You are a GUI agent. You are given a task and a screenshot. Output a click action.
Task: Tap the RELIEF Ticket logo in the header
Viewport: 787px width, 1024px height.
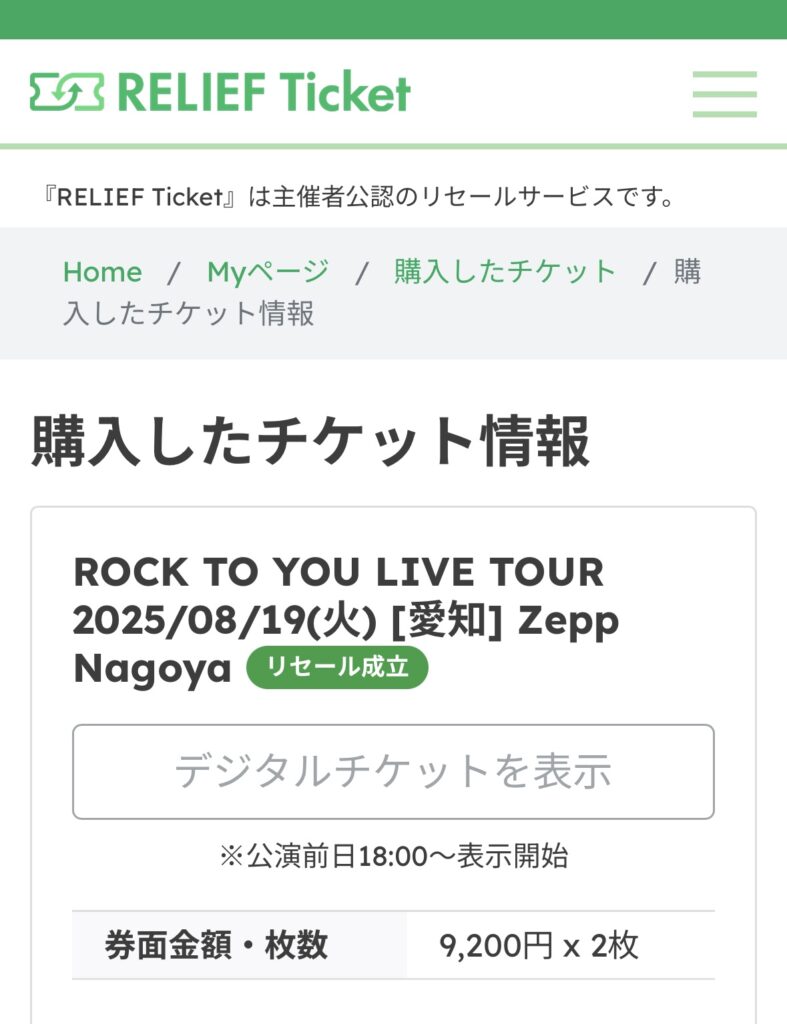[x=220, y=93]
